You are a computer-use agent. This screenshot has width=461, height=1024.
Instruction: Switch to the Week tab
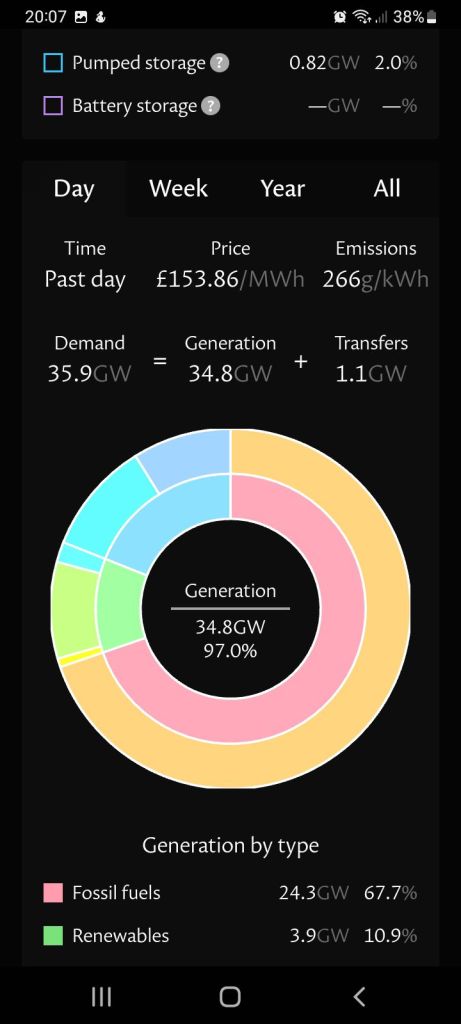coord(178,189)
